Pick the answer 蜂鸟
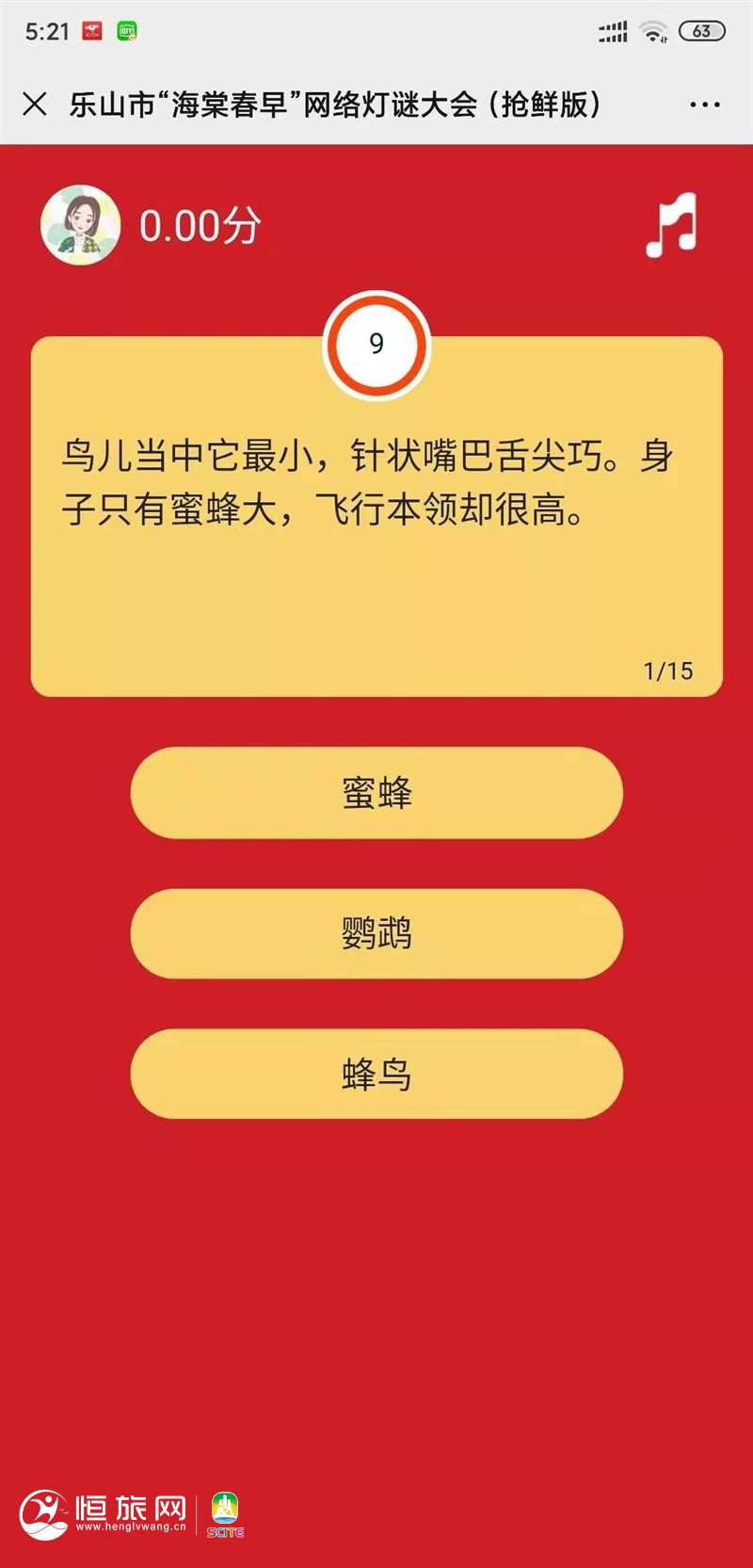Image resolution: width=753 pixels, height=1568 pixels. (376, 1074)
